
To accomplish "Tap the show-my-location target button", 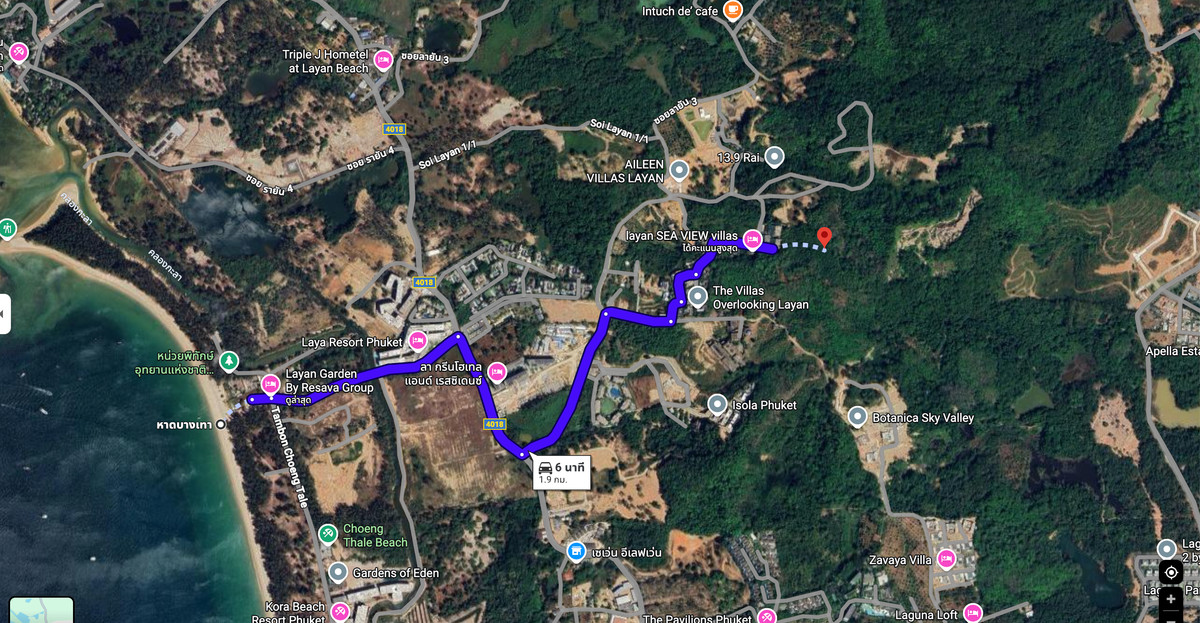I will click(1171, 572).
